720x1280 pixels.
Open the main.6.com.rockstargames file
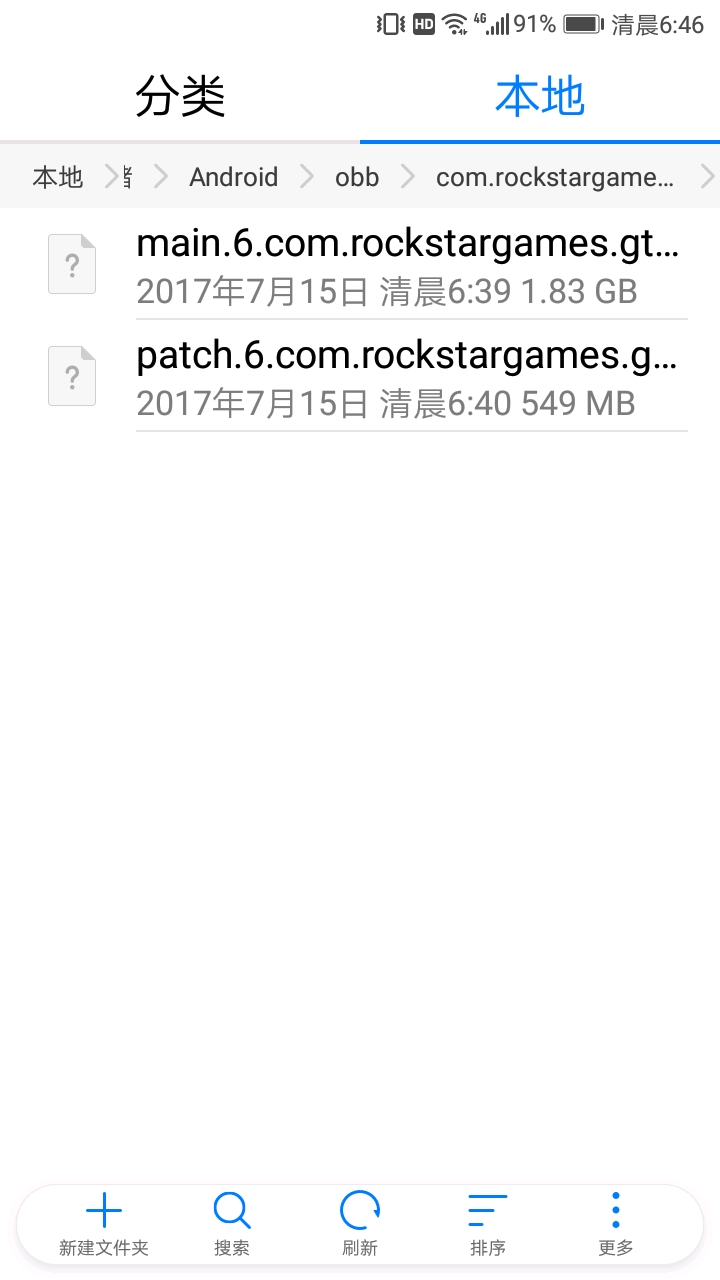pos(408,264)
